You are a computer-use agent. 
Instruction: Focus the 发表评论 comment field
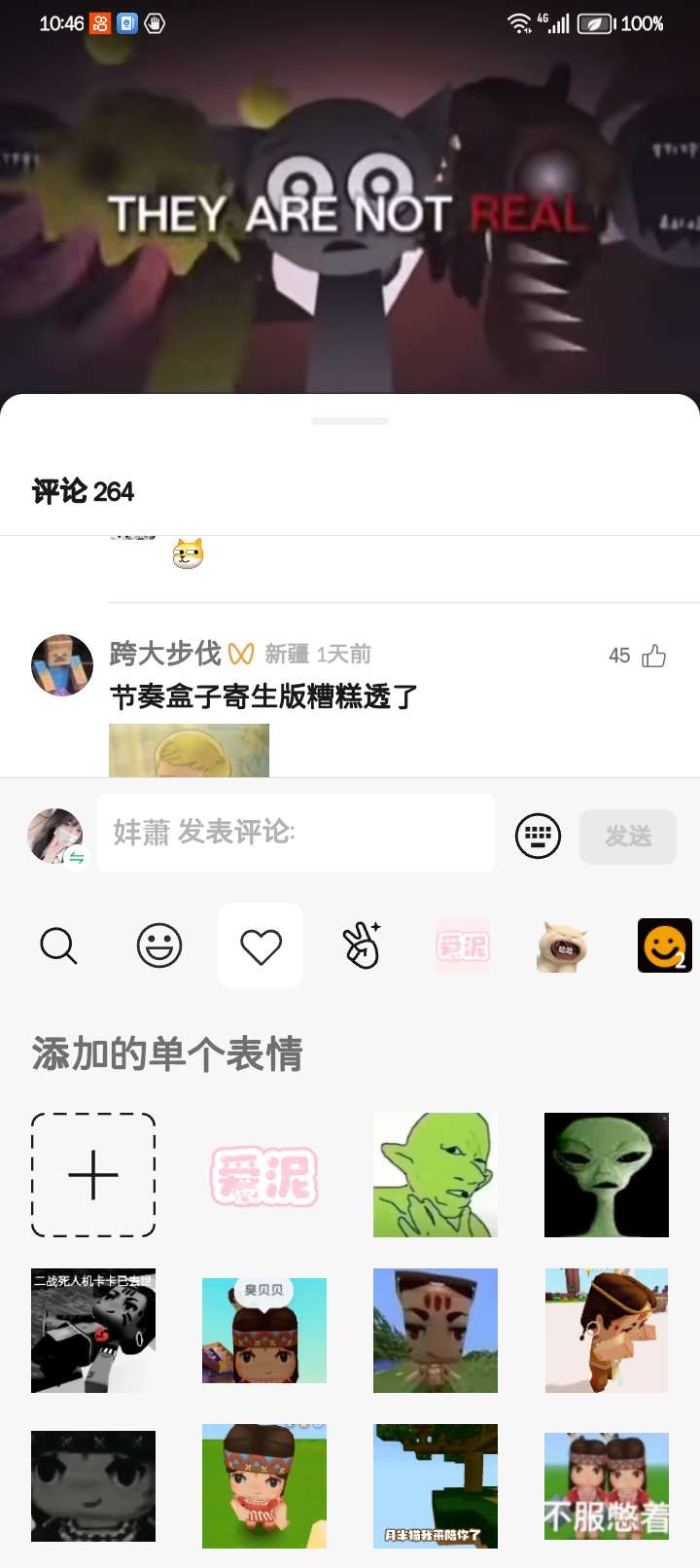(296, 833)
